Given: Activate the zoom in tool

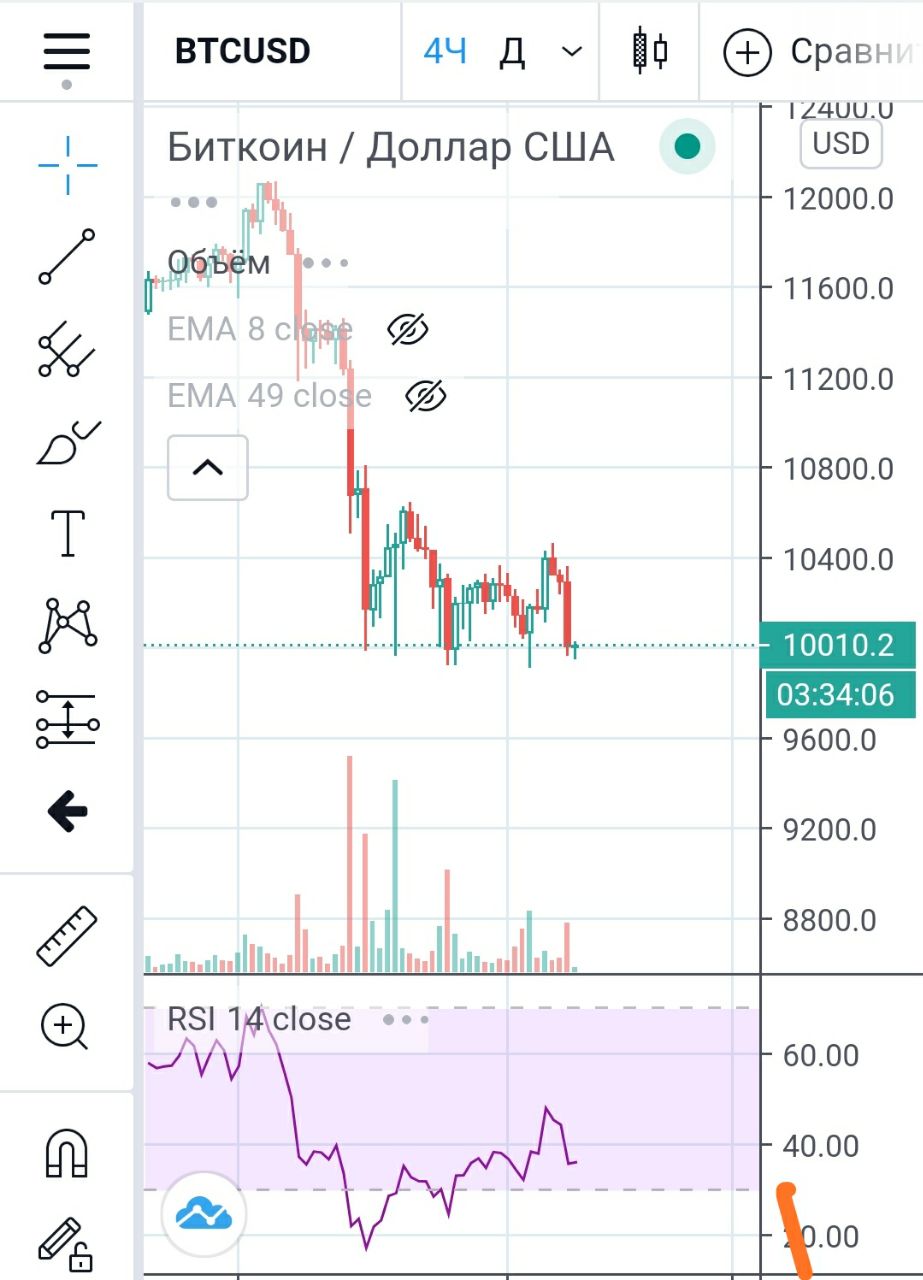Looking at the screenshot, I should coord(67,1027).
